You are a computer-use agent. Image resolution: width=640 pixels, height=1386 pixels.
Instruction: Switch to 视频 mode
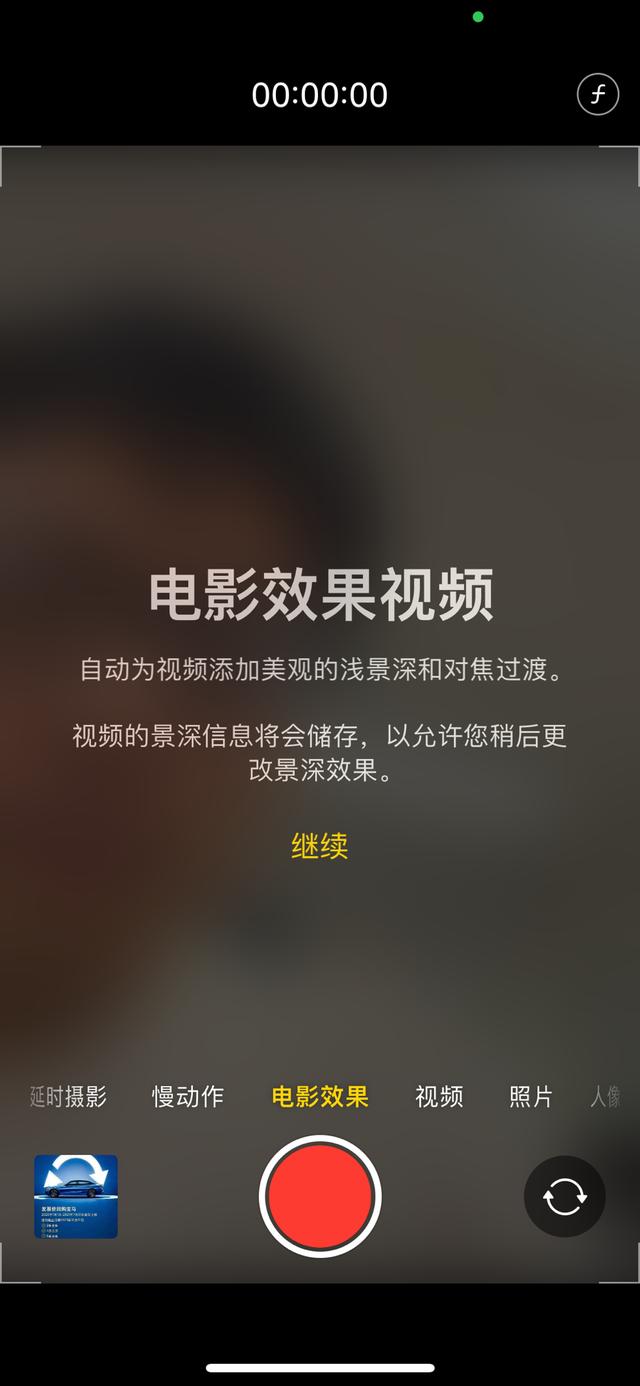439,1096
